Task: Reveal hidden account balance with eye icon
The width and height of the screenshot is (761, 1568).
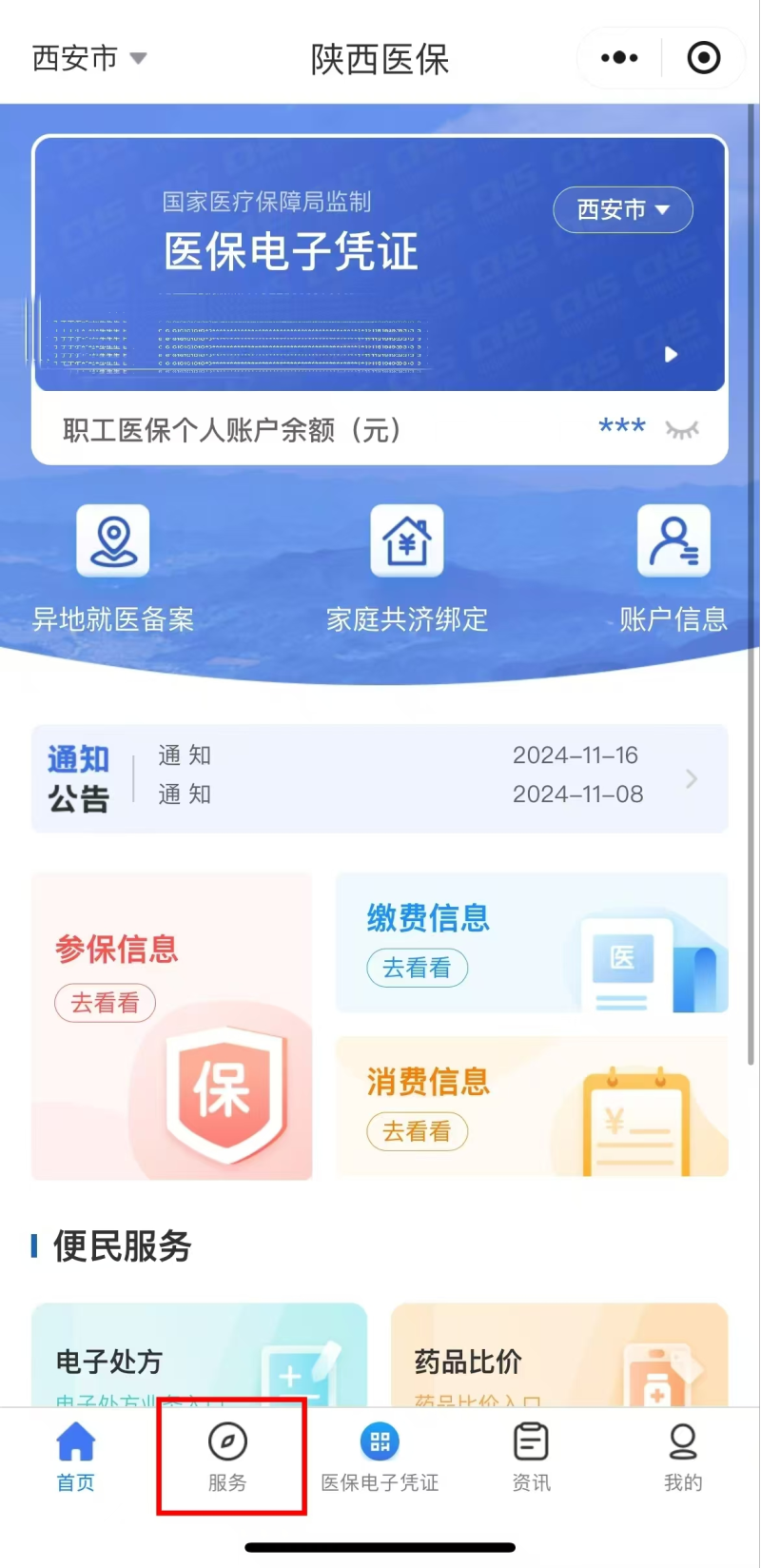Action: click(682, 429)
